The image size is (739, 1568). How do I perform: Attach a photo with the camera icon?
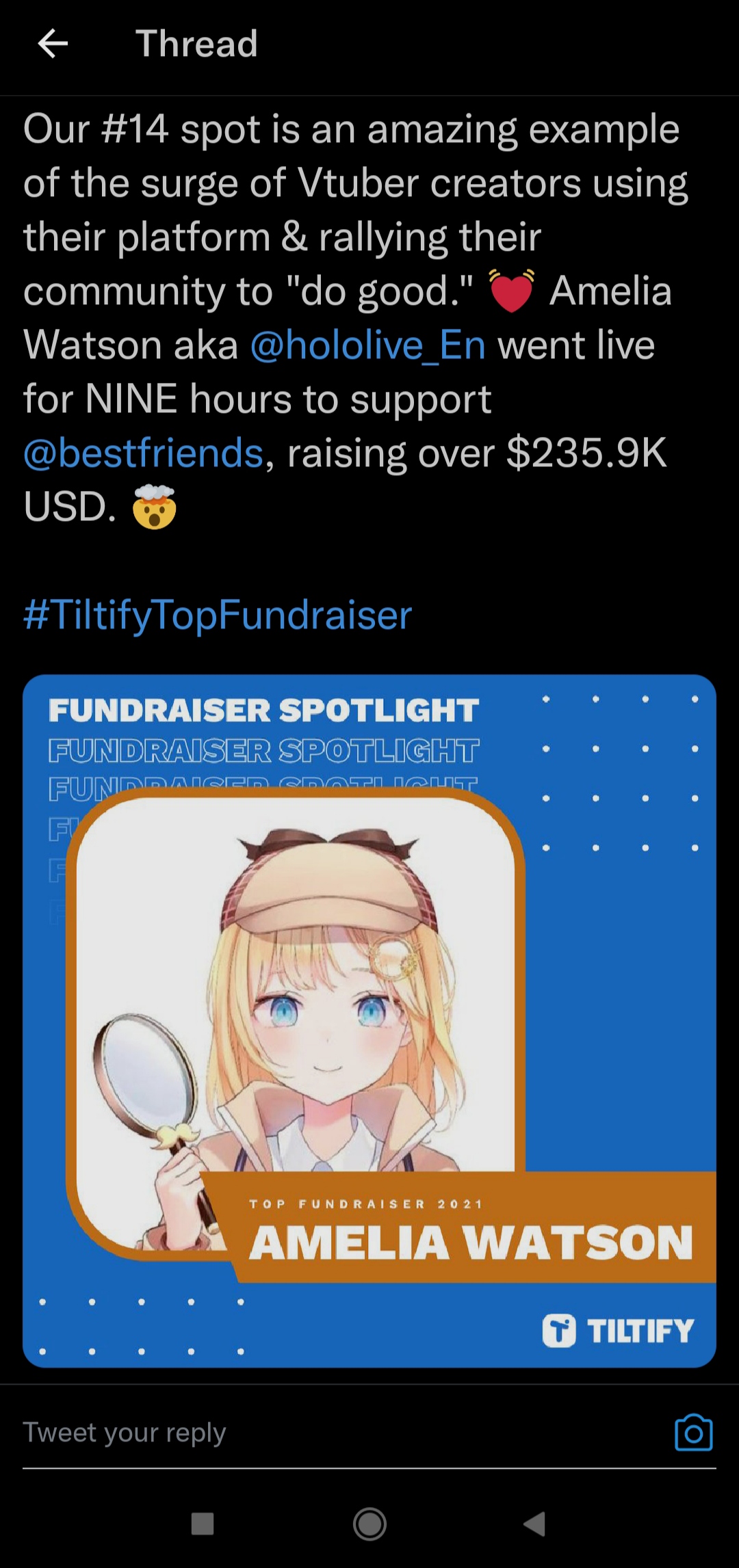pyautogui.click(x=693, y=1433)
